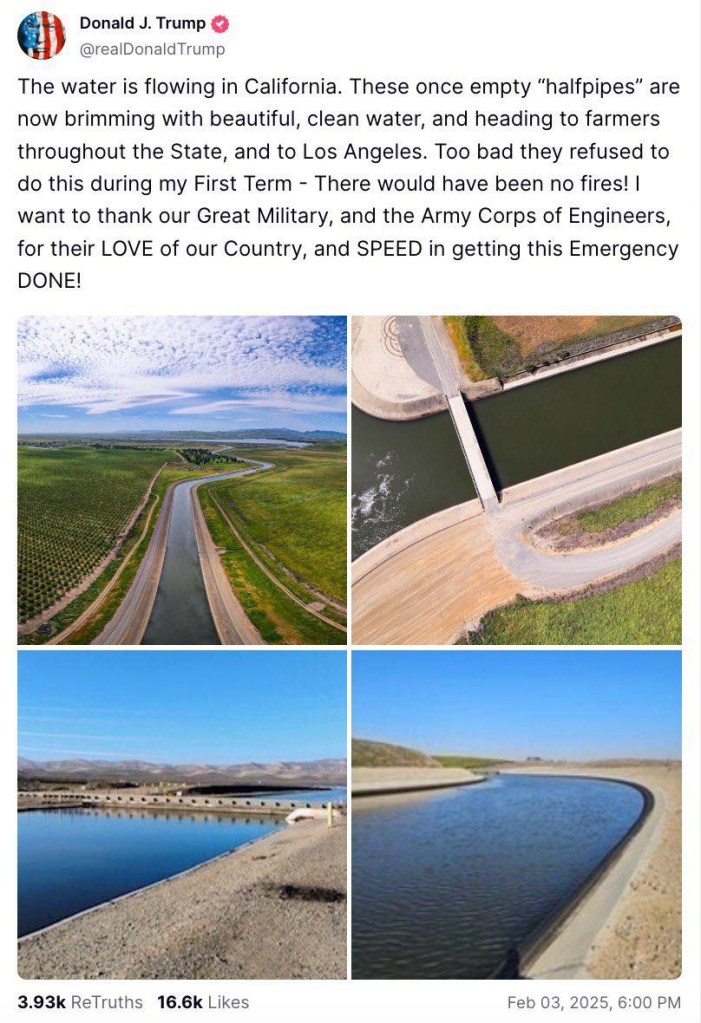Show the 3.93k ReTruths list
Image resolution: width=701 pixels, height=1023 pixels.
coord(80,1001)
